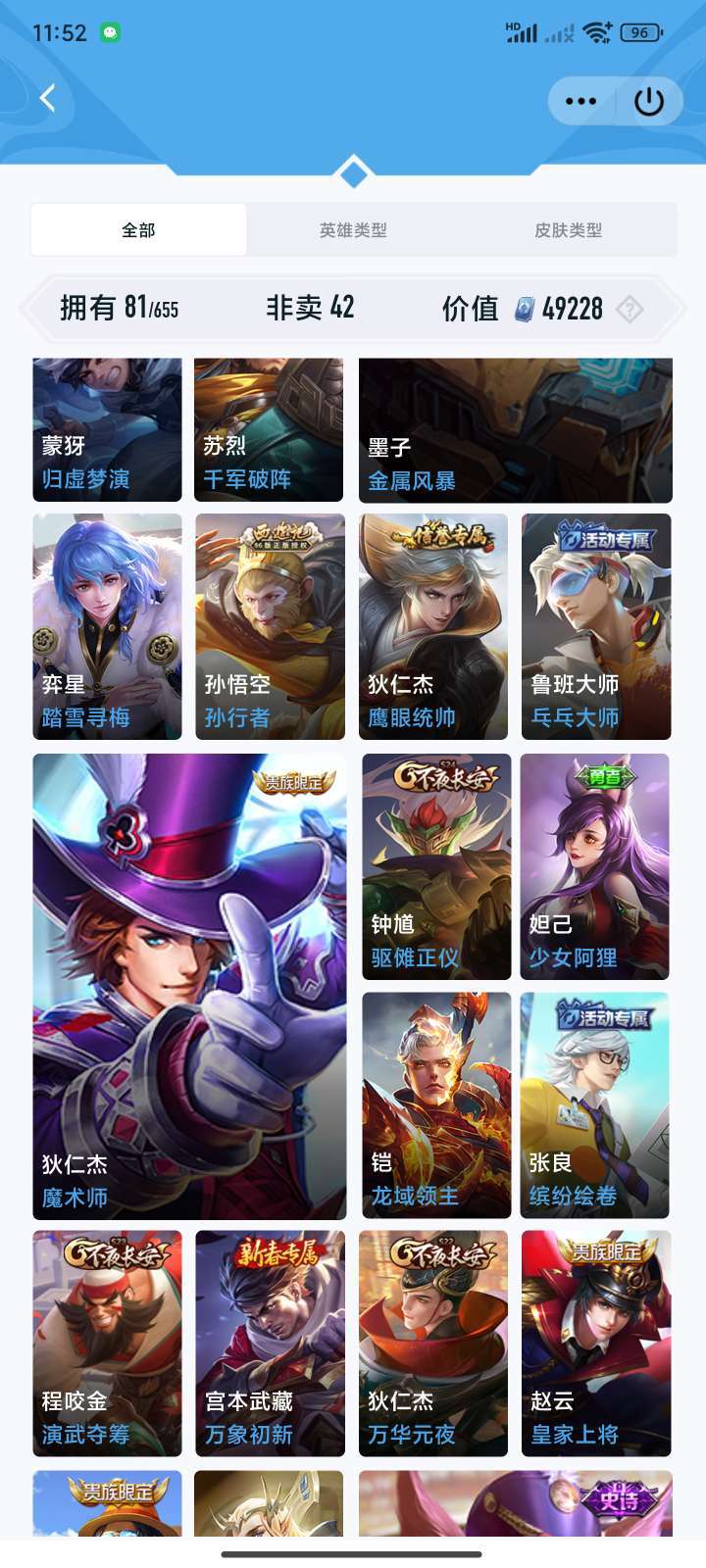Select the 全部 tab
706x1568 pixels.
click(x=138, y=229)
